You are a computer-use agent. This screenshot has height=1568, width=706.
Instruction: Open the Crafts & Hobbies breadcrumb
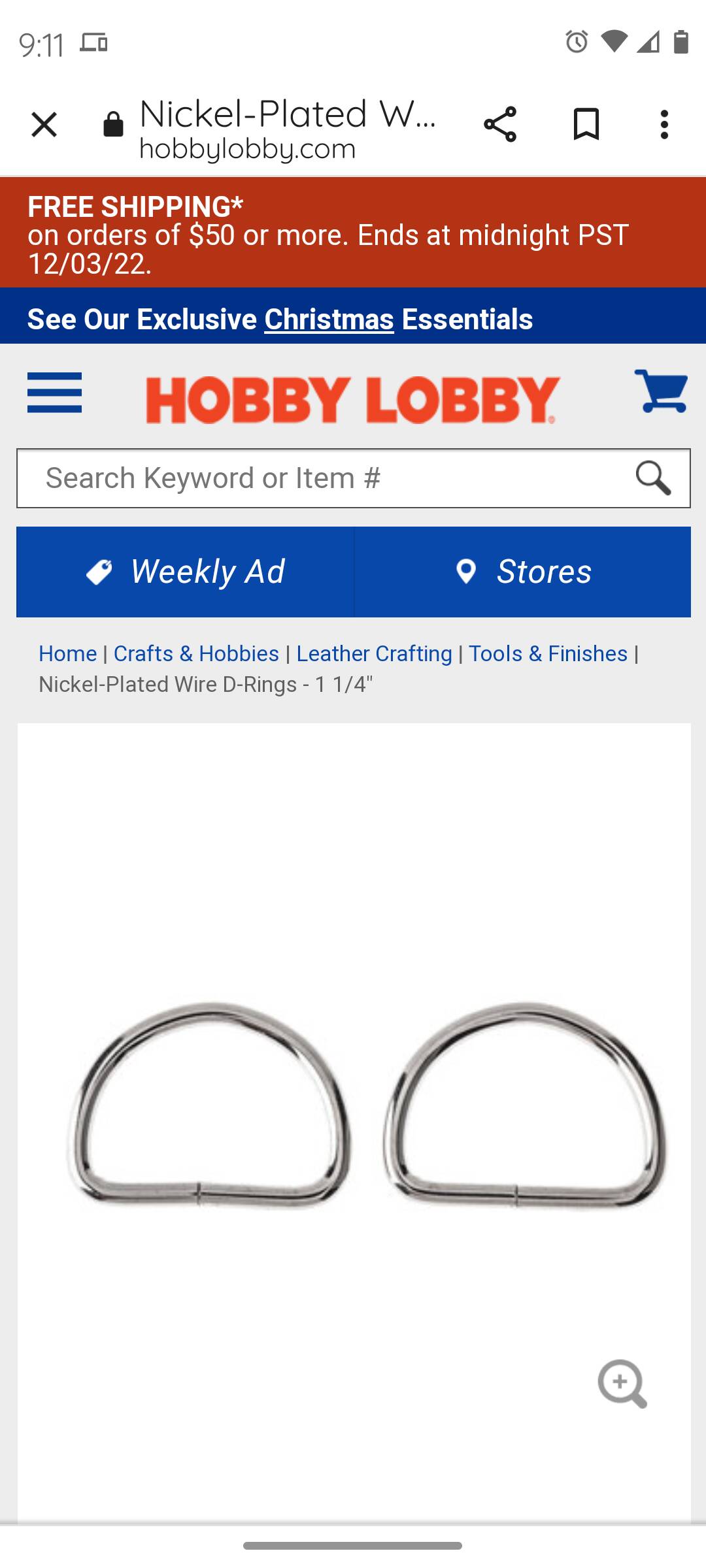pyautogui.click(x=196, y=653)
